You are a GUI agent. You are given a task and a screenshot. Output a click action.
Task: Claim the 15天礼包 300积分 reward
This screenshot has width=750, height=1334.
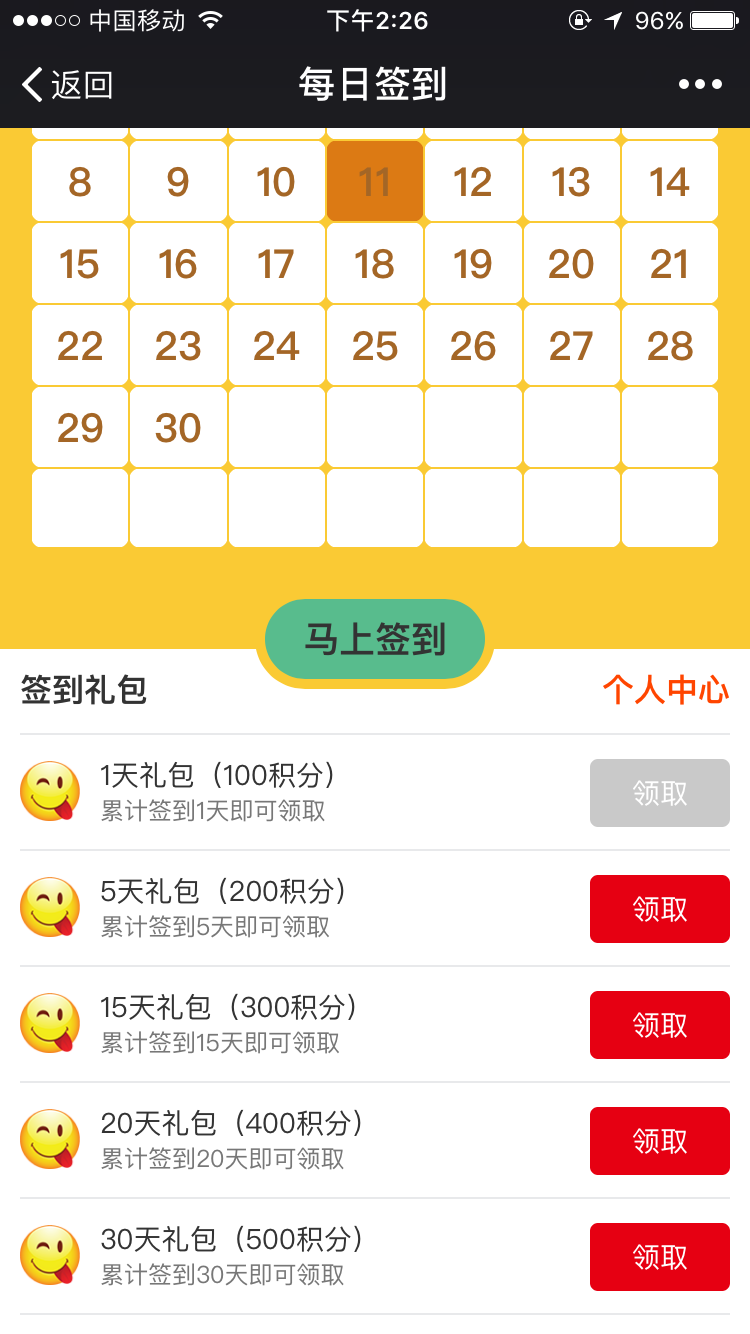pyautogui.click(x=660, y=1025)
